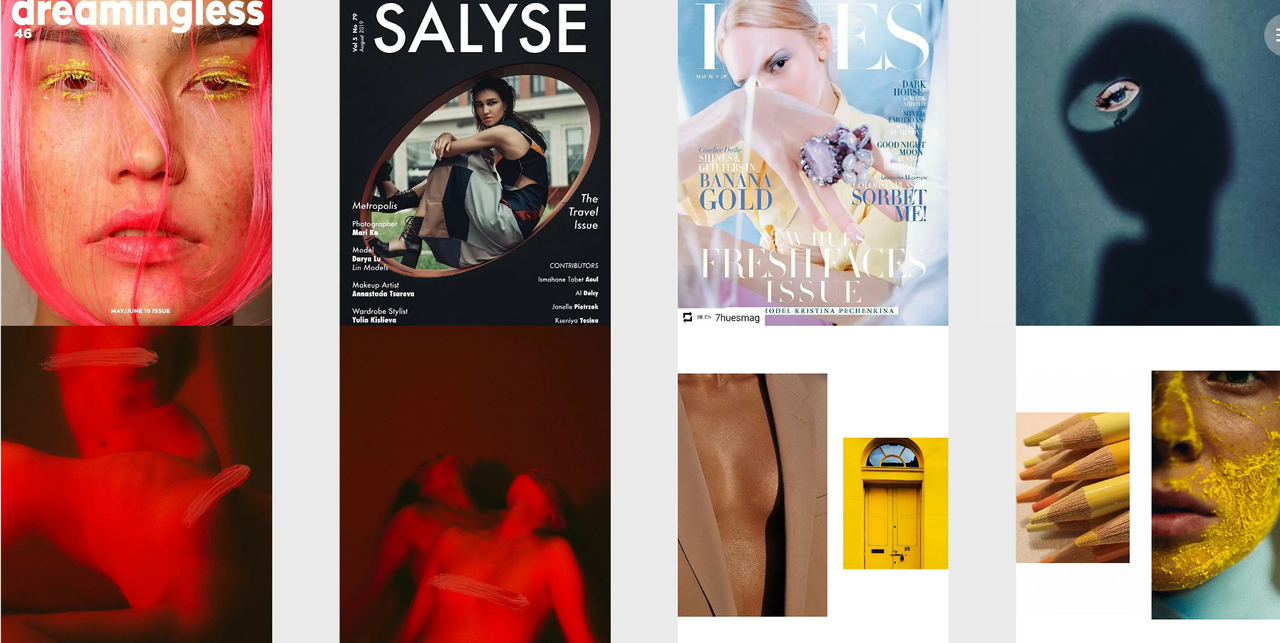Open the yellow door picture
Screen dimensions: 1280x643
(x=895, y=503)
